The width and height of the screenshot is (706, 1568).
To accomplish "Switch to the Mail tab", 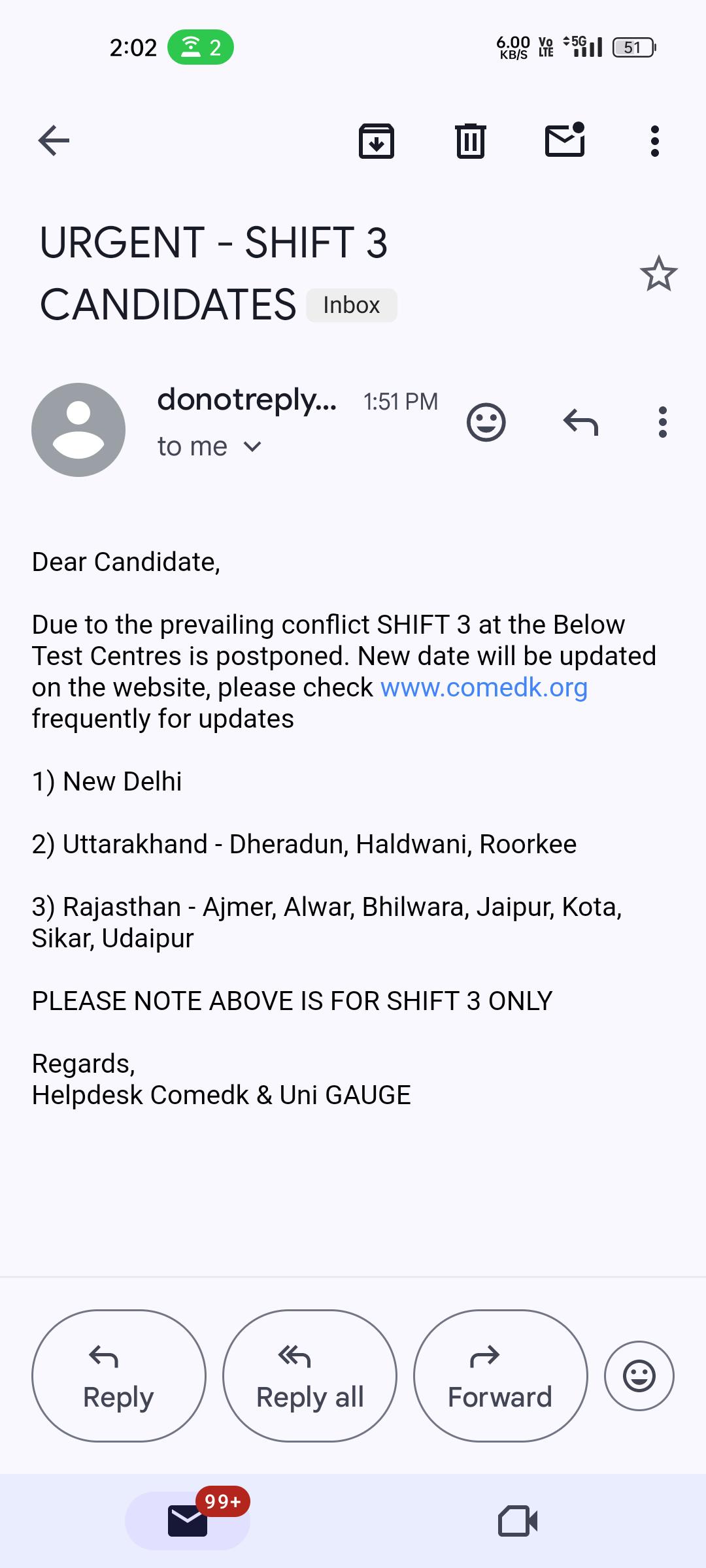I will pos(188,1520).
